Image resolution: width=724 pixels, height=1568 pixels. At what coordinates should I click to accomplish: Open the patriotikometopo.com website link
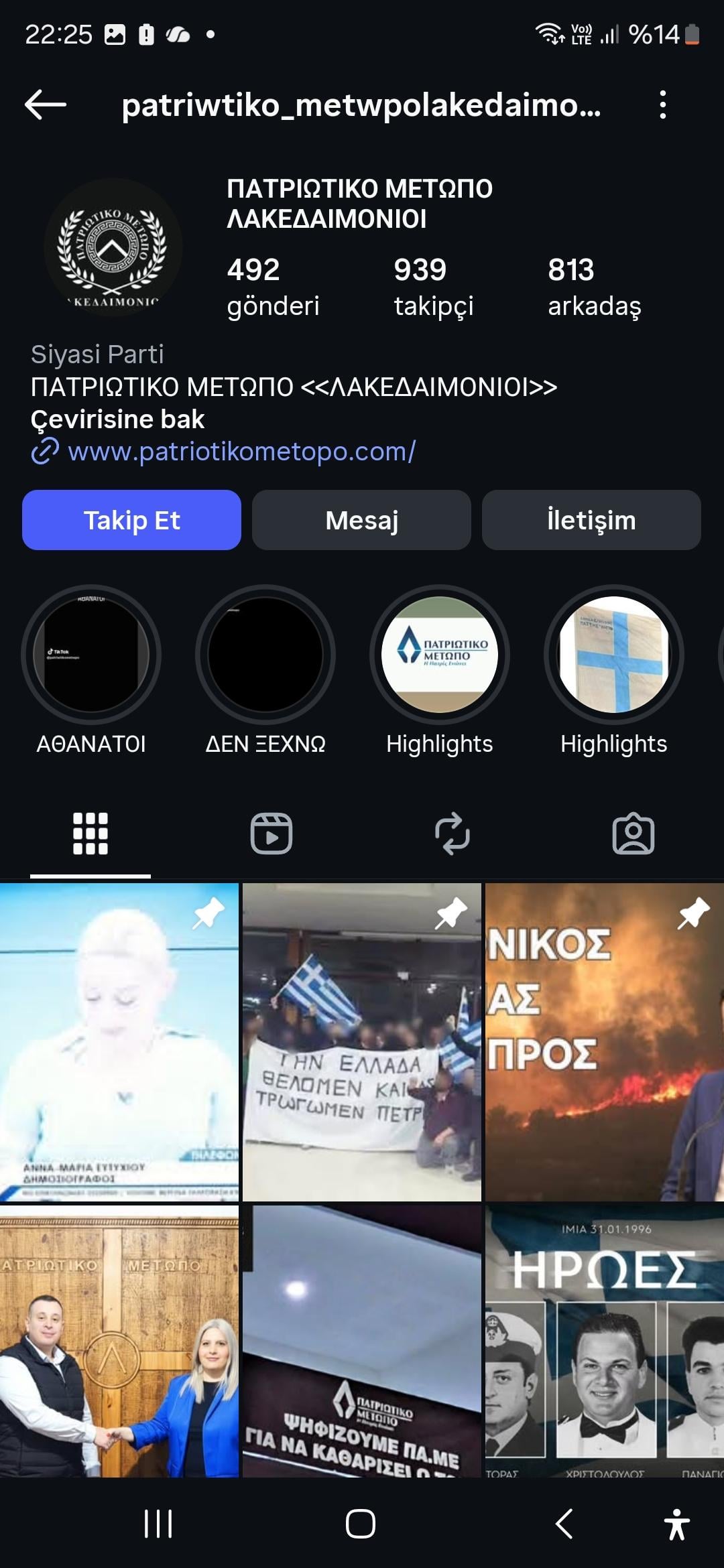tap(241, 452)
